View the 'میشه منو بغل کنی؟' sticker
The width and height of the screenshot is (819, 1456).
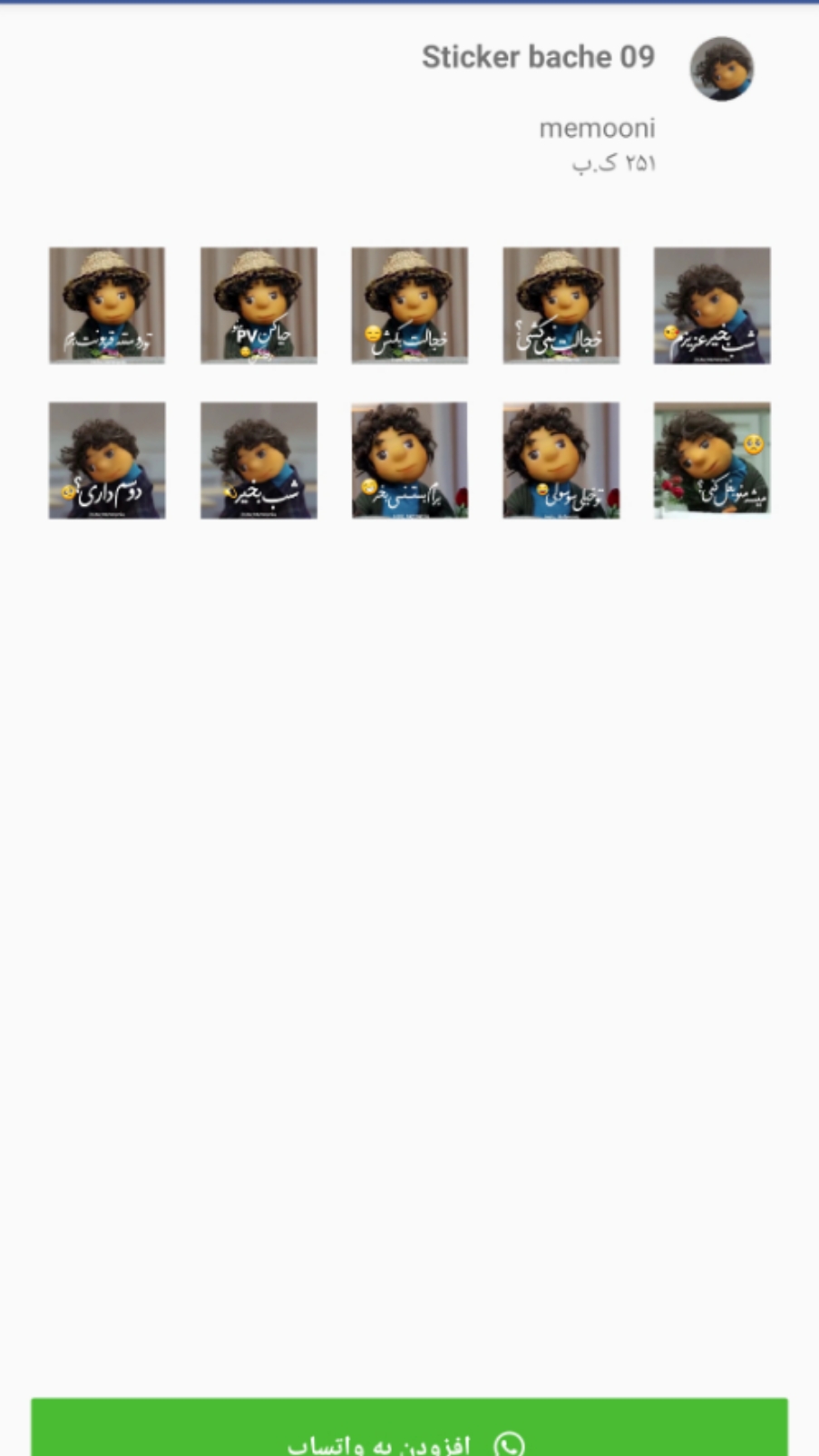[712, 461]
